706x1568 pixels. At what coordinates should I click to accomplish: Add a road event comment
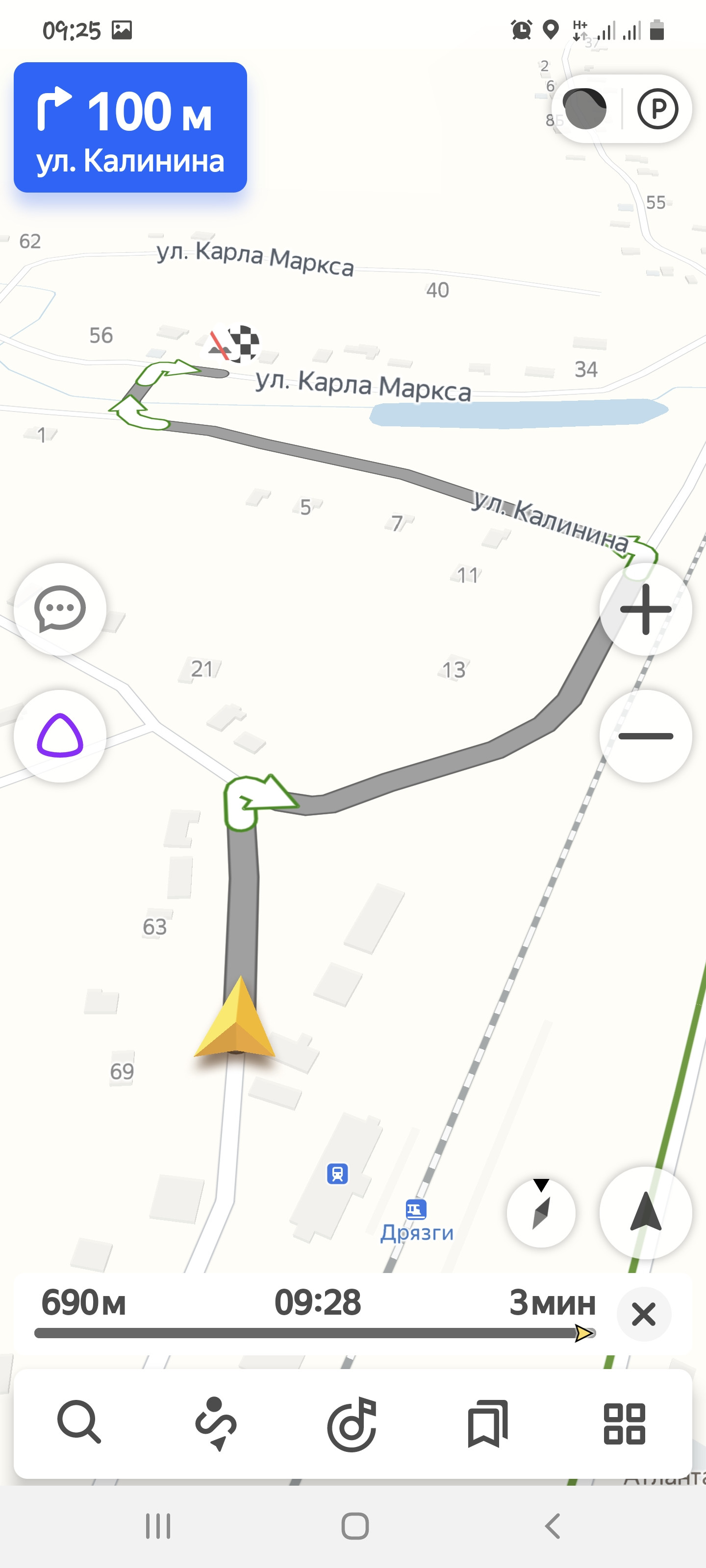60,609
